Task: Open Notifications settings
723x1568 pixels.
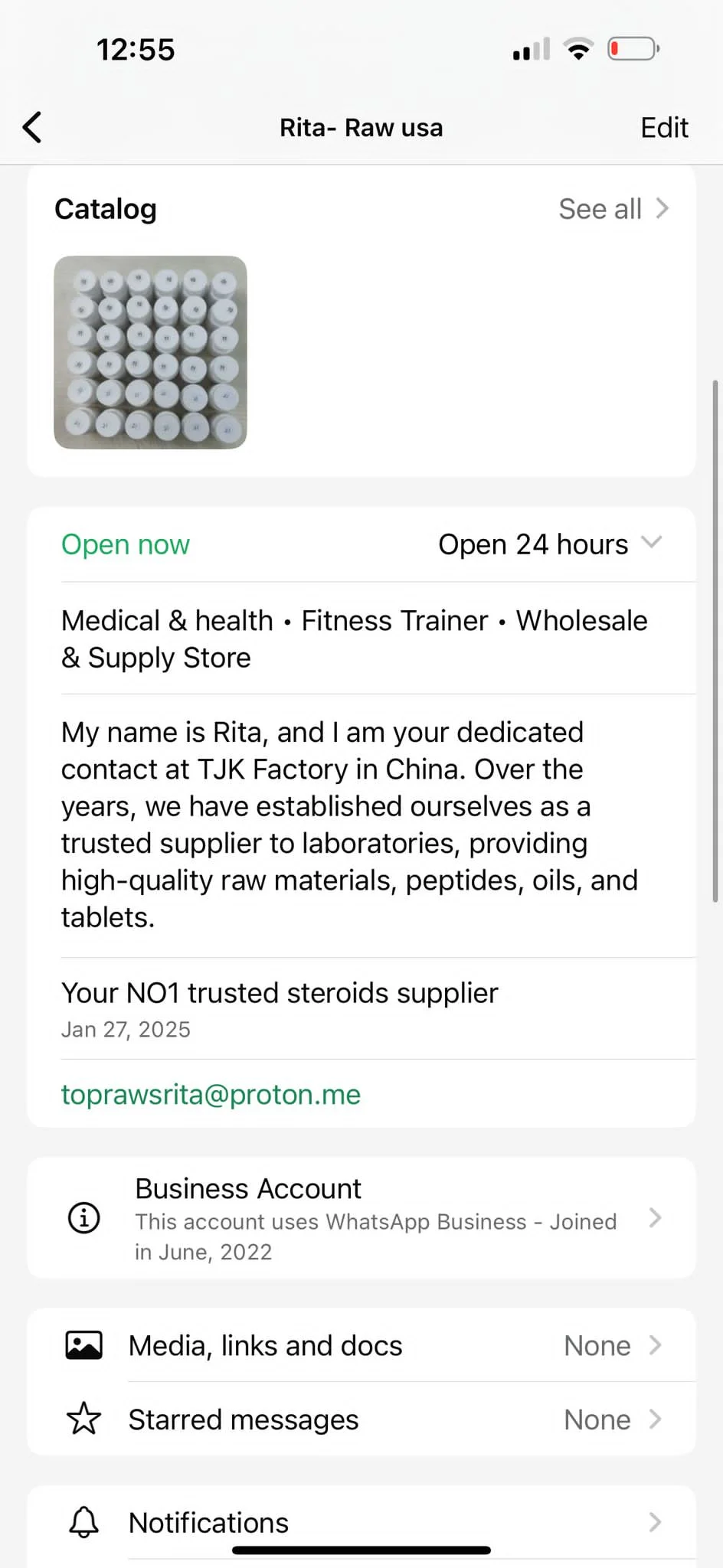Action: pyautogui.click(x=361, y=1522)
